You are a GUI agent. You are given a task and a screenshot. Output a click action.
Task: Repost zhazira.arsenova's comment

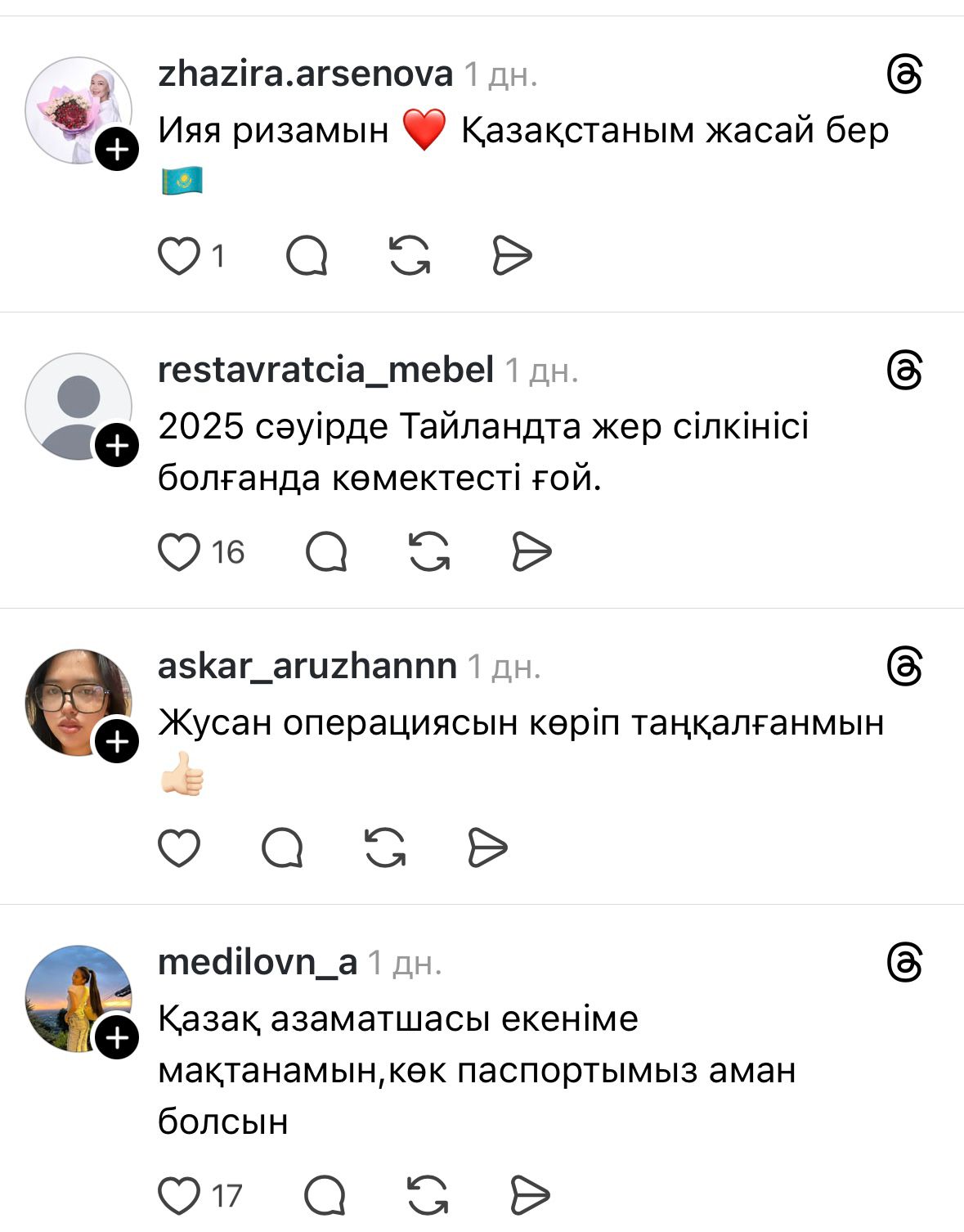coord(410,255)
